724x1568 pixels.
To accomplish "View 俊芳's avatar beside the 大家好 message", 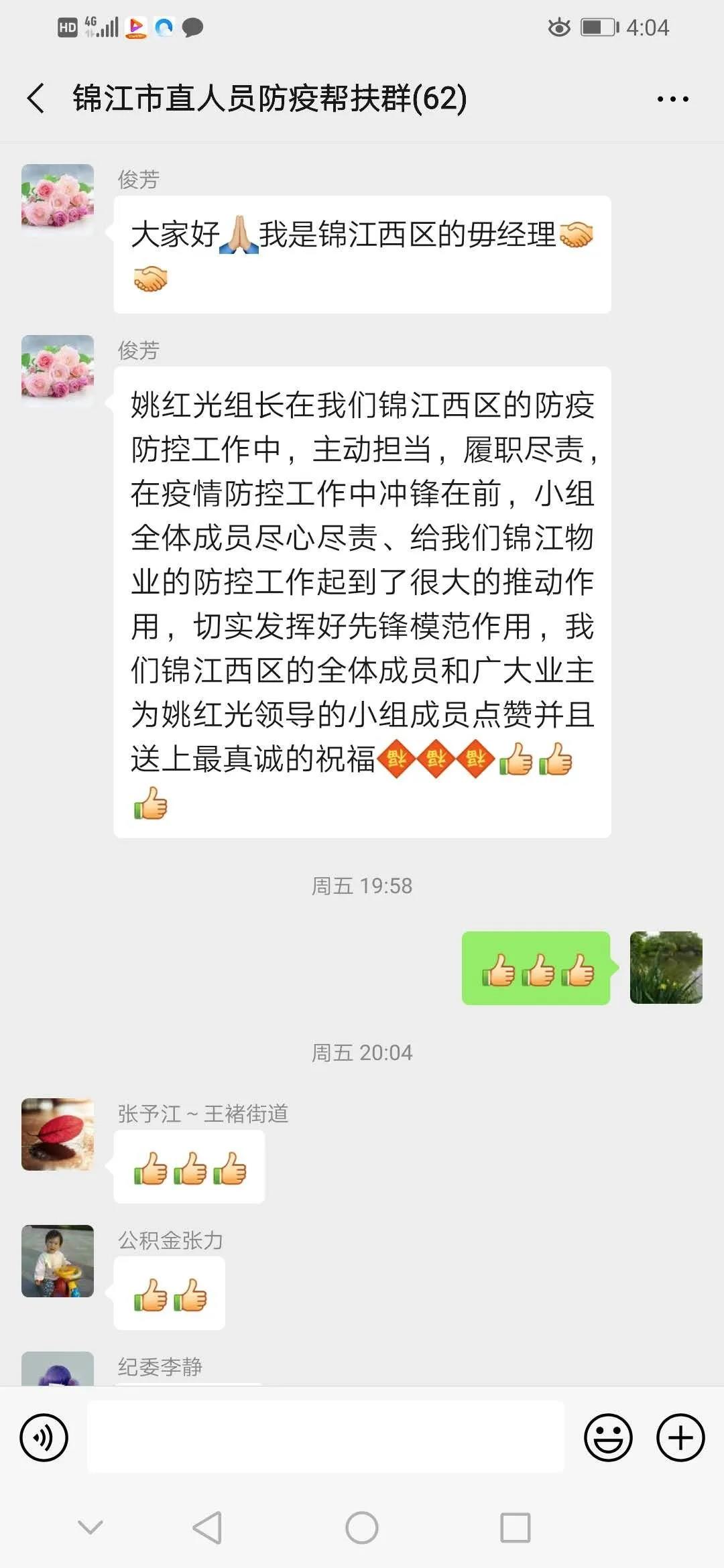I will click(58, 200).
